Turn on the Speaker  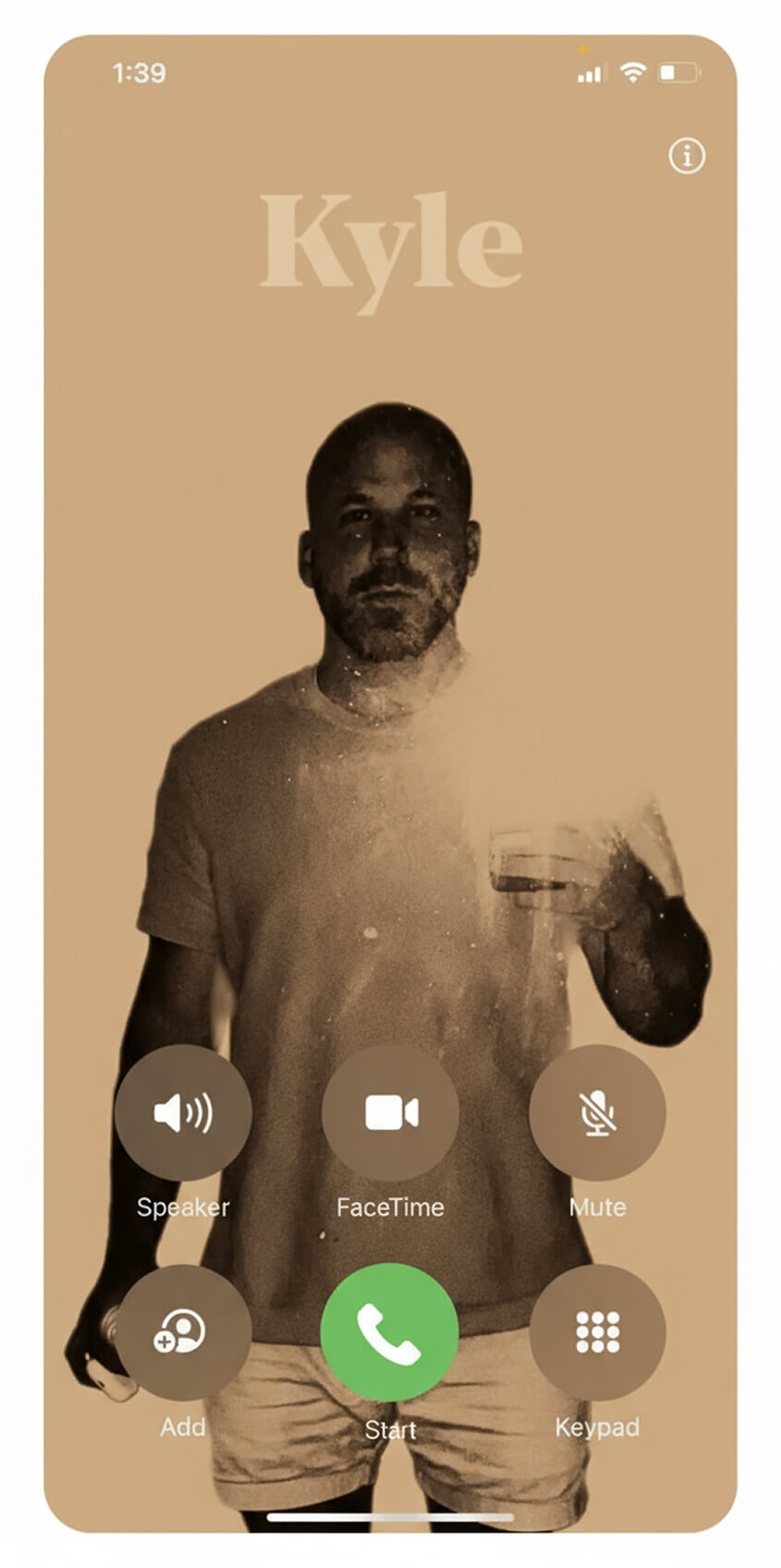[x=183, y=1112]
